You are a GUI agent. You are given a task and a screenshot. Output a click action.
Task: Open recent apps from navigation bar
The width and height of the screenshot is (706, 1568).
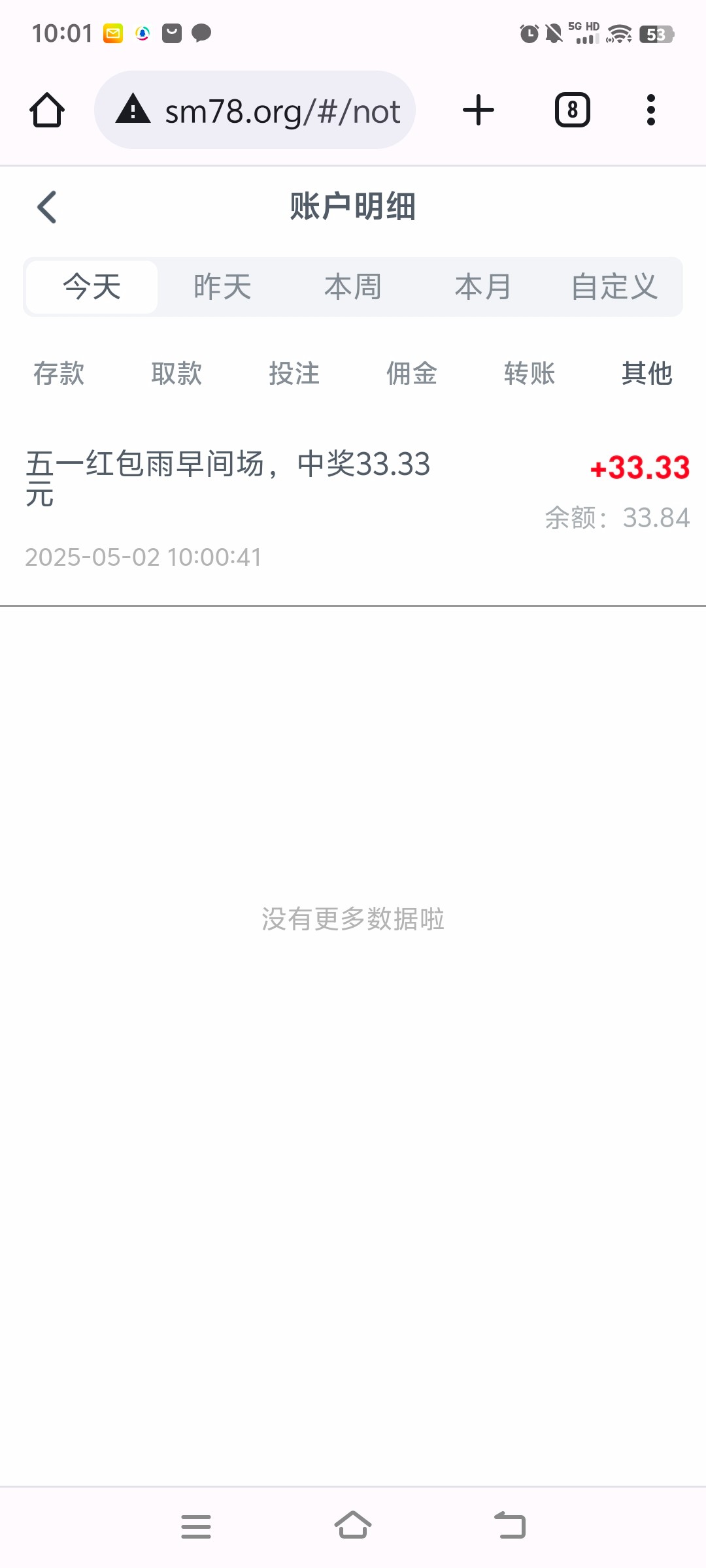click(x=196, y=1527)
